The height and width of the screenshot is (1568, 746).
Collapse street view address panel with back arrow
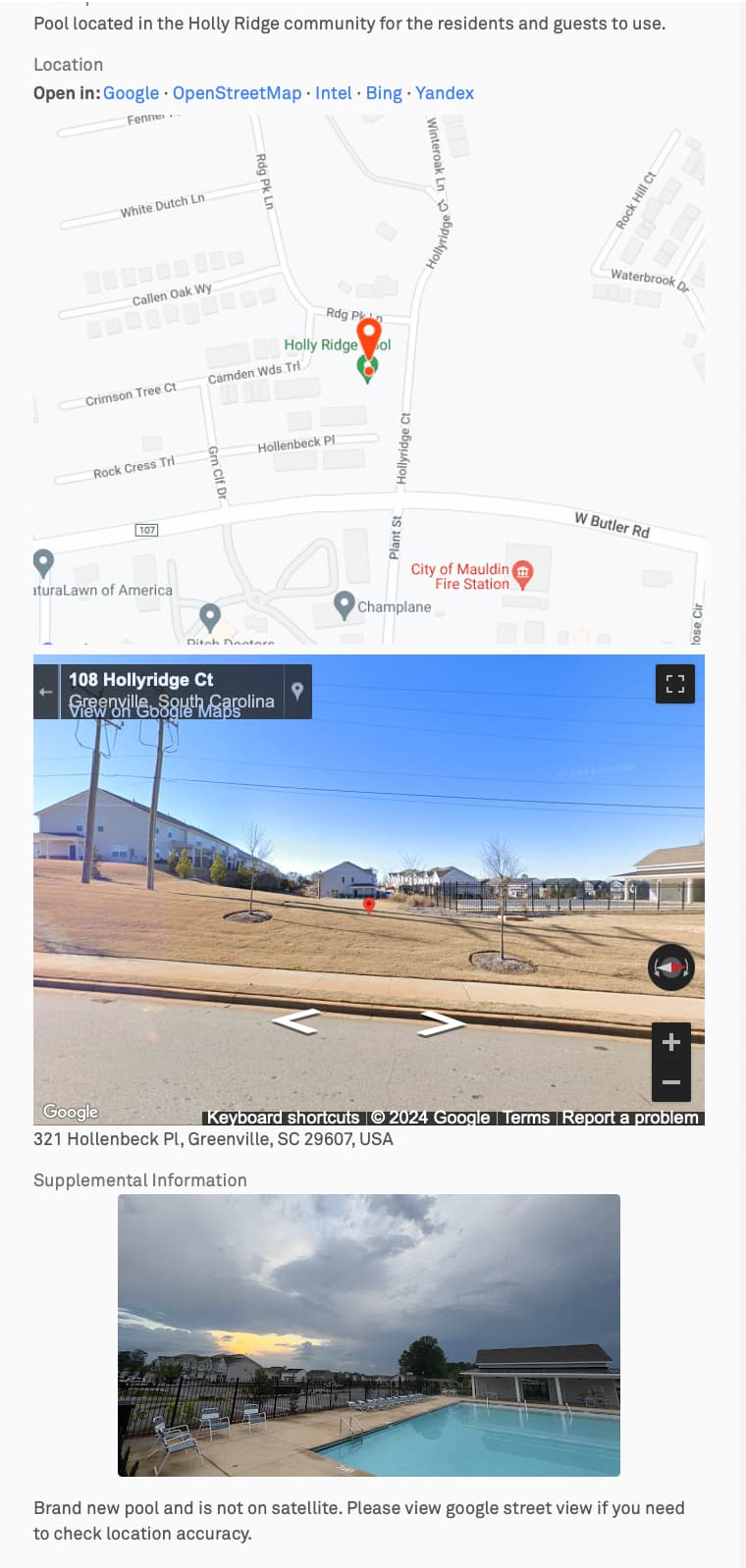(46, 692)
